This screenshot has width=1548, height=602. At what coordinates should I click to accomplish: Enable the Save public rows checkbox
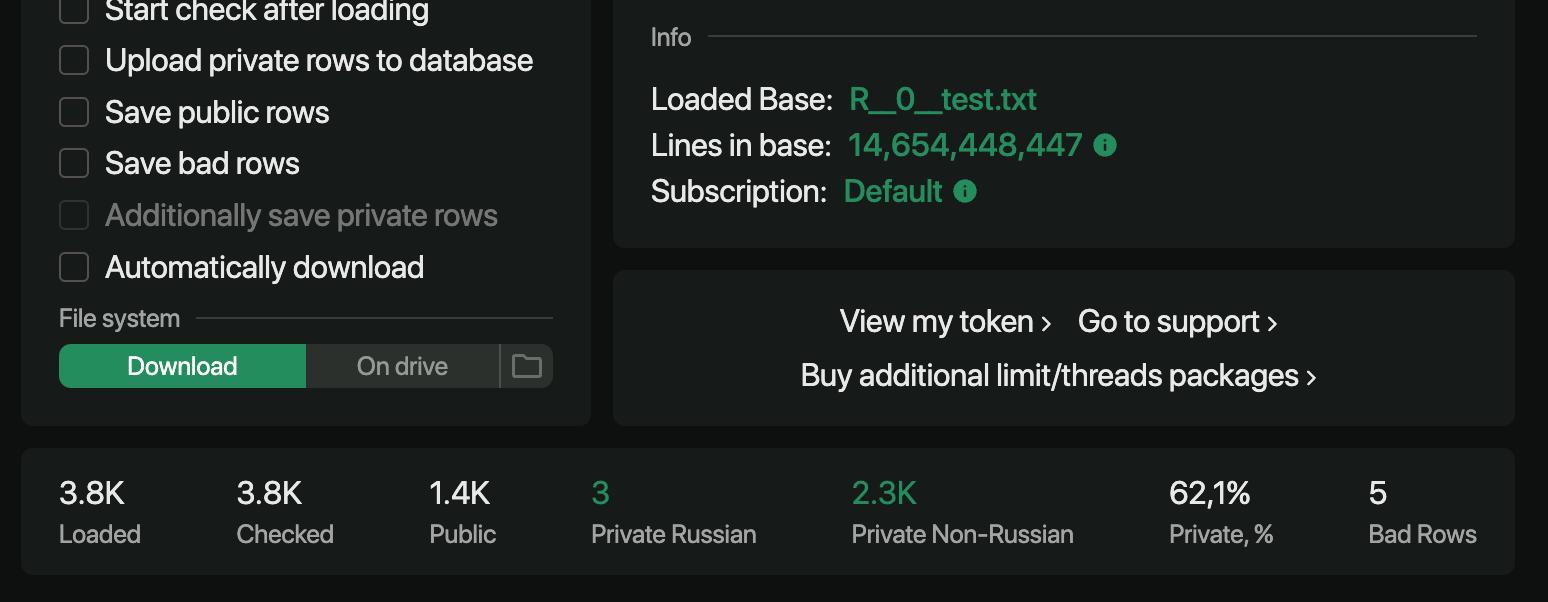74,112
